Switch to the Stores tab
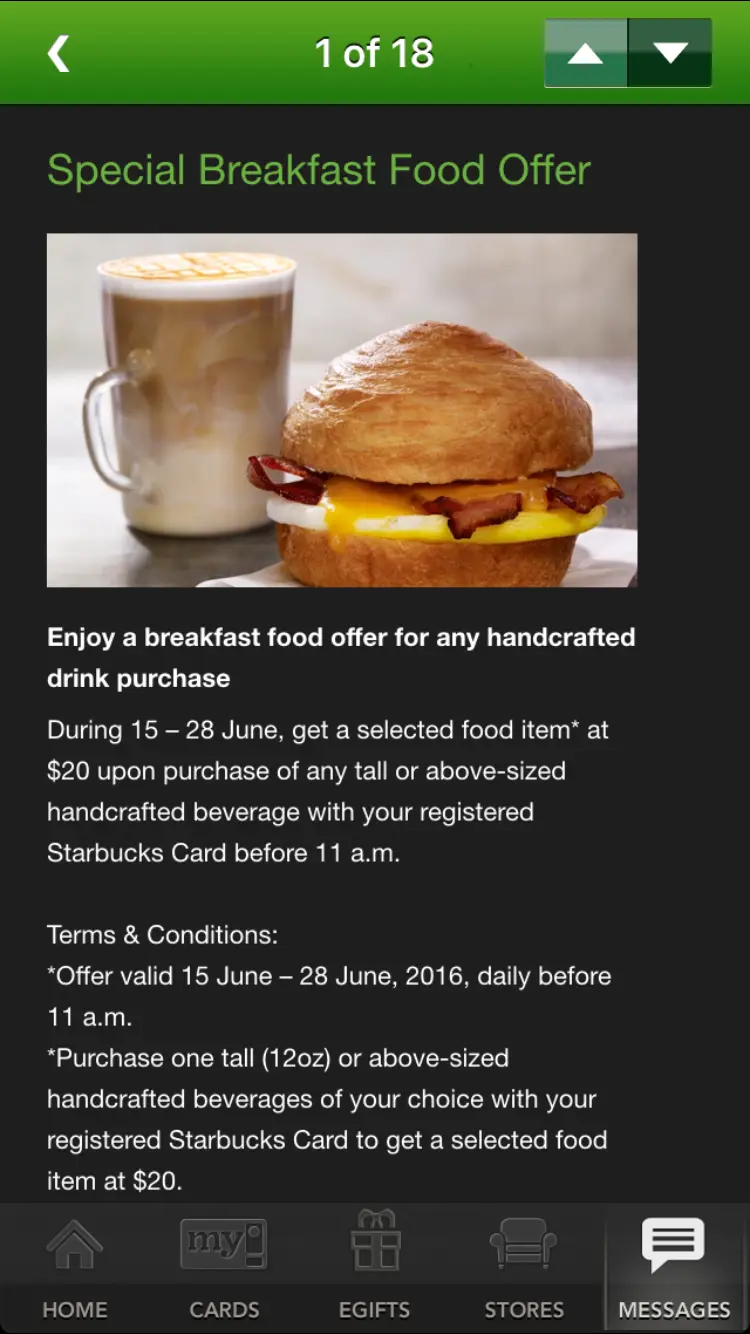Viewport: 750px width, 1334px height. (524, 1268)
